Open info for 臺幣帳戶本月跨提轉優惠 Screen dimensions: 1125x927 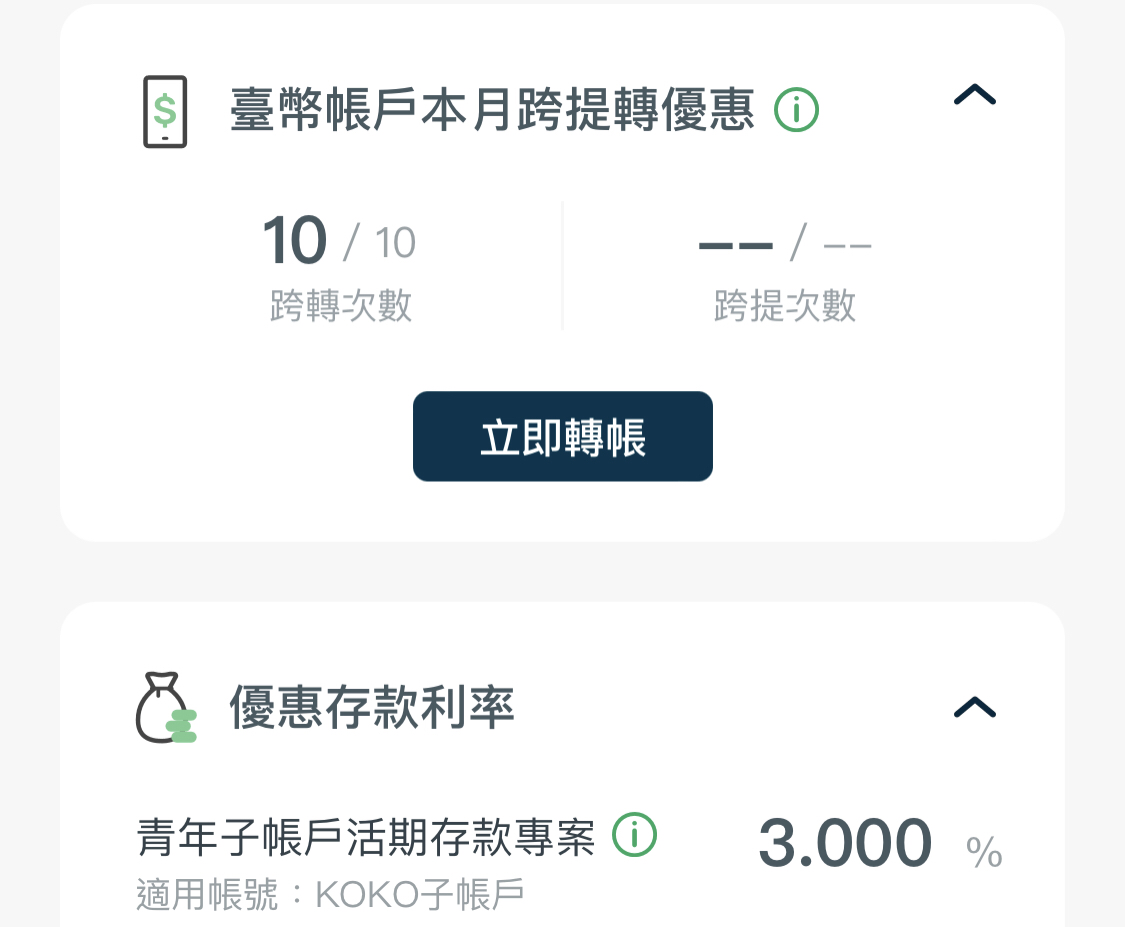tap(797, 110)
